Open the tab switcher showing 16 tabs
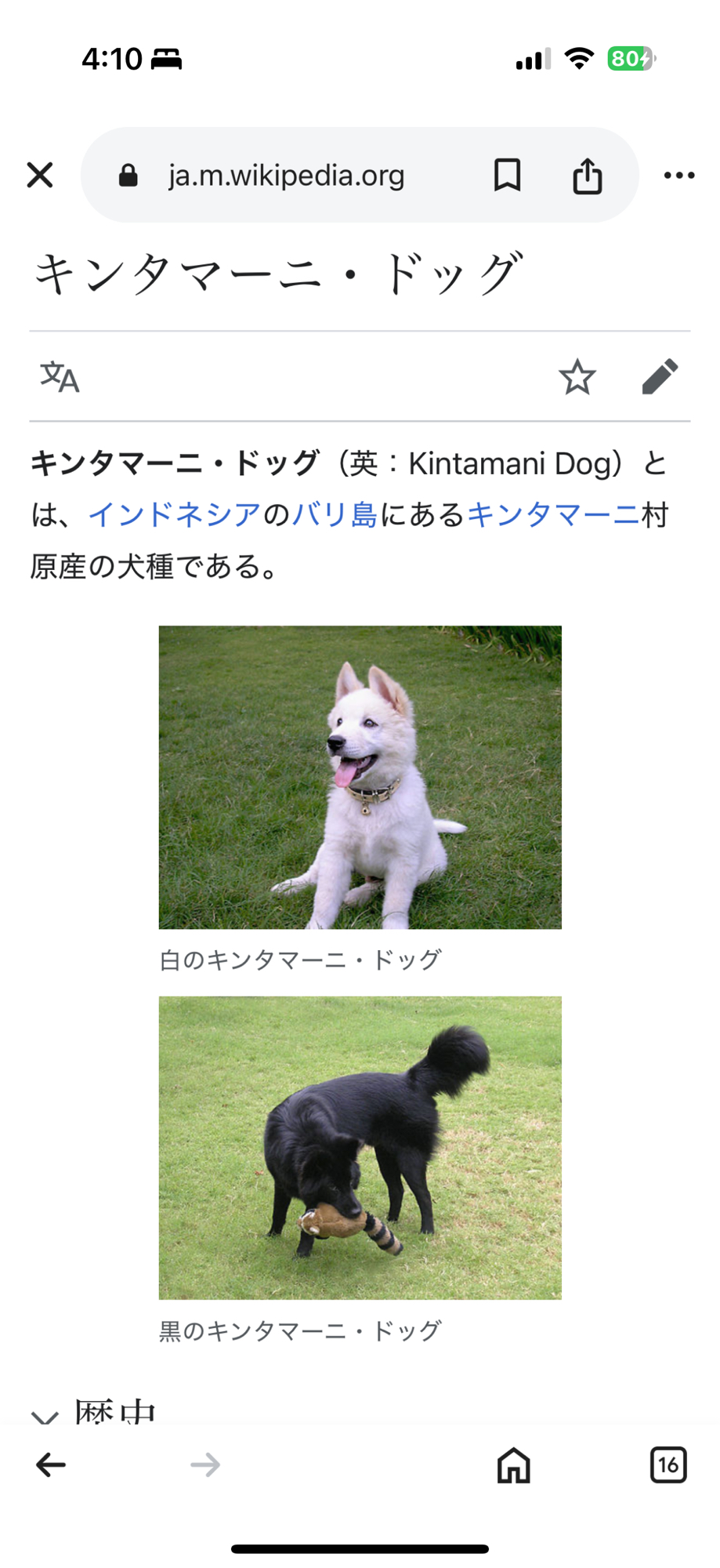This screenshot has width=720, height=1568. pos(668,1465)
